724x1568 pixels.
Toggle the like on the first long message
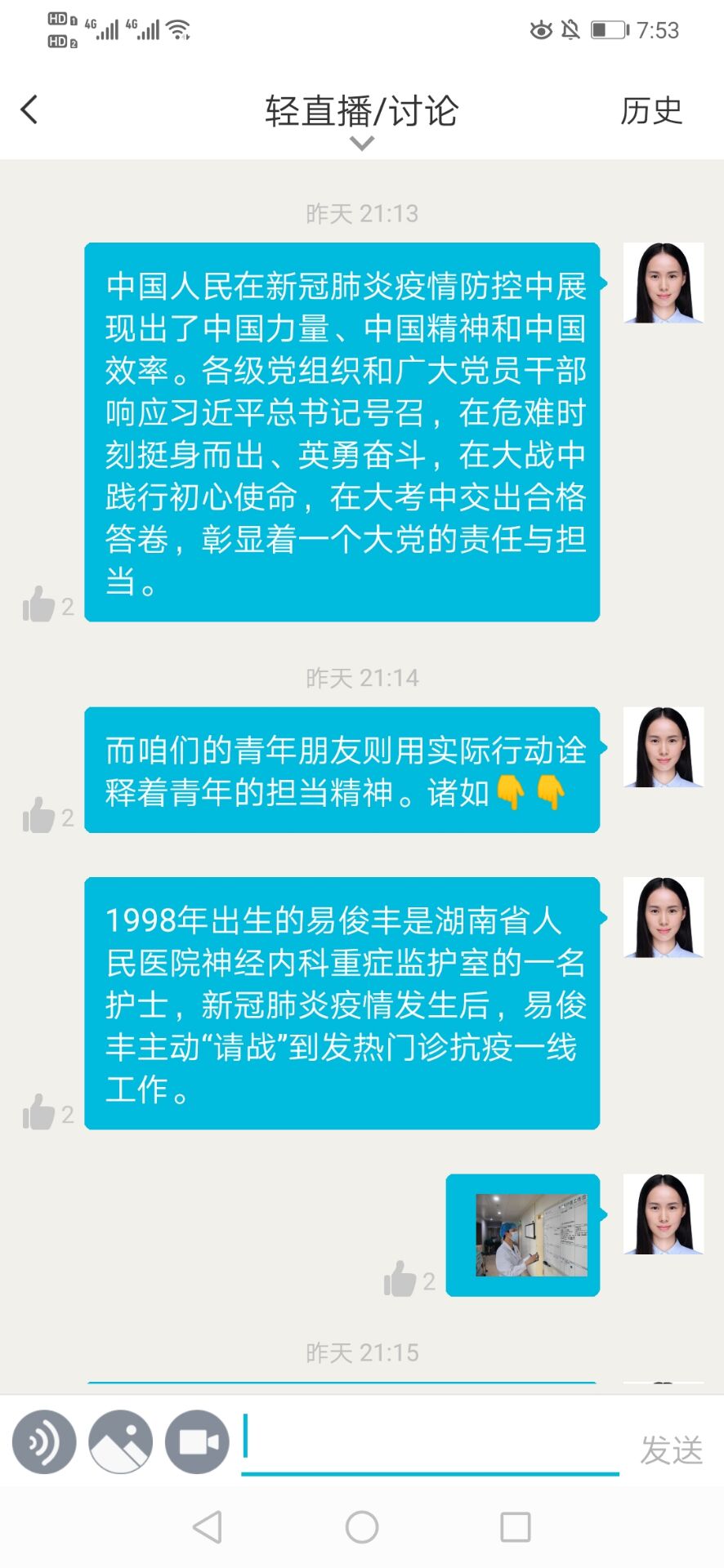pos(38,604)
